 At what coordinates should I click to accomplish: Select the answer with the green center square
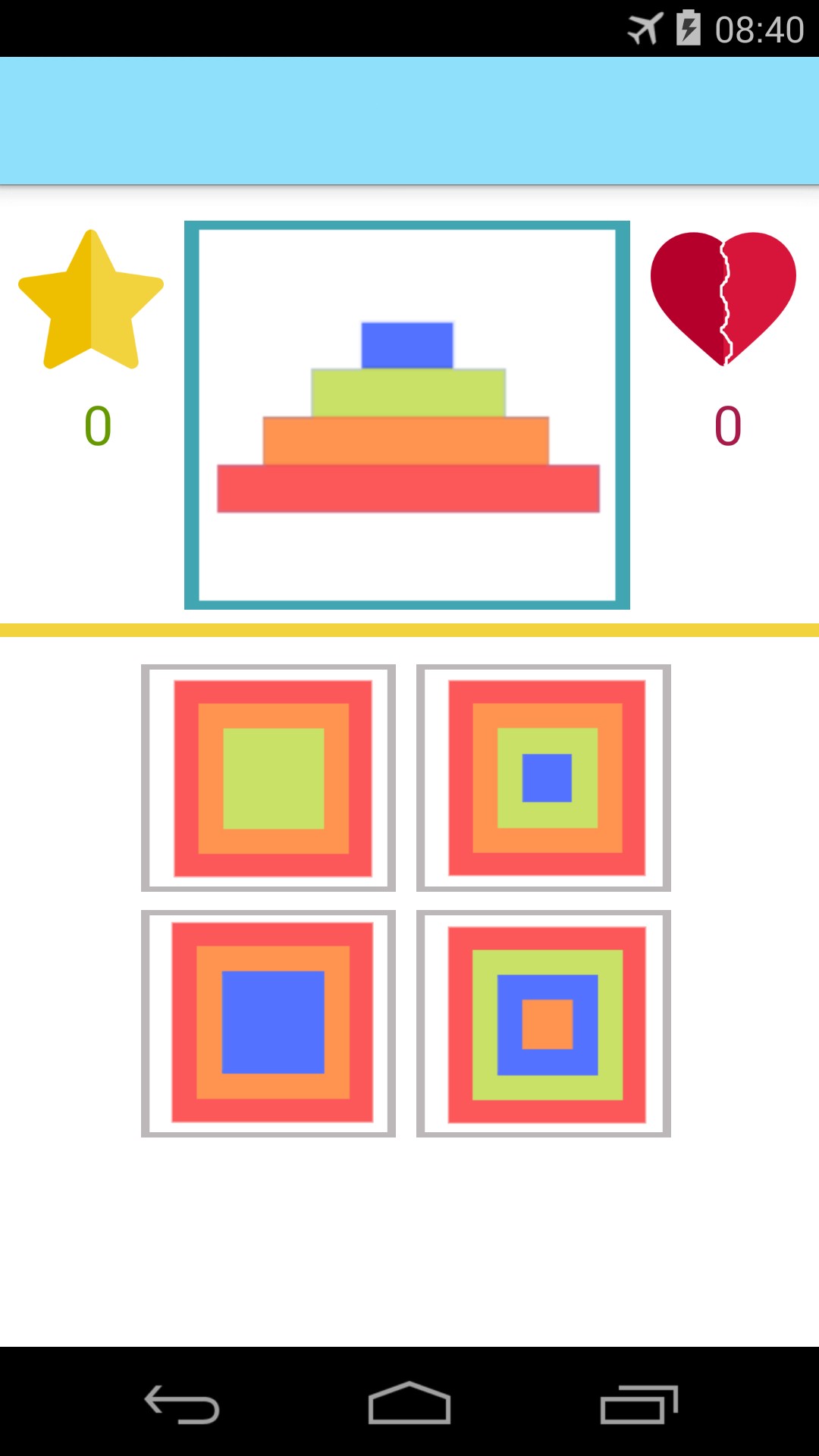(268, 778)
